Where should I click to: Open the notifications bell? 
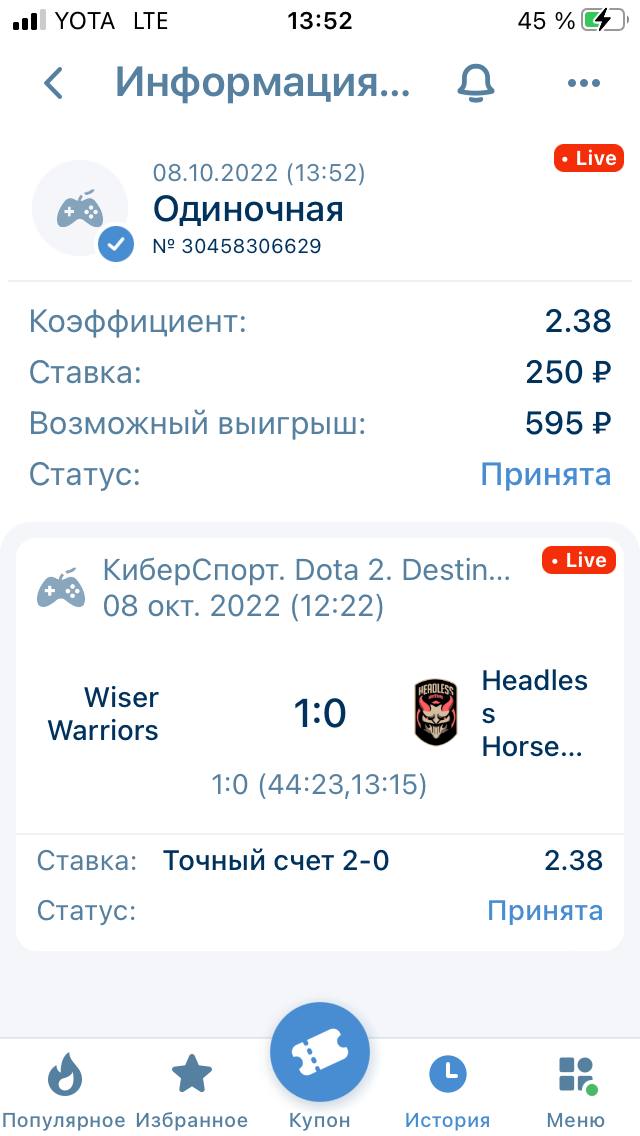476,84
